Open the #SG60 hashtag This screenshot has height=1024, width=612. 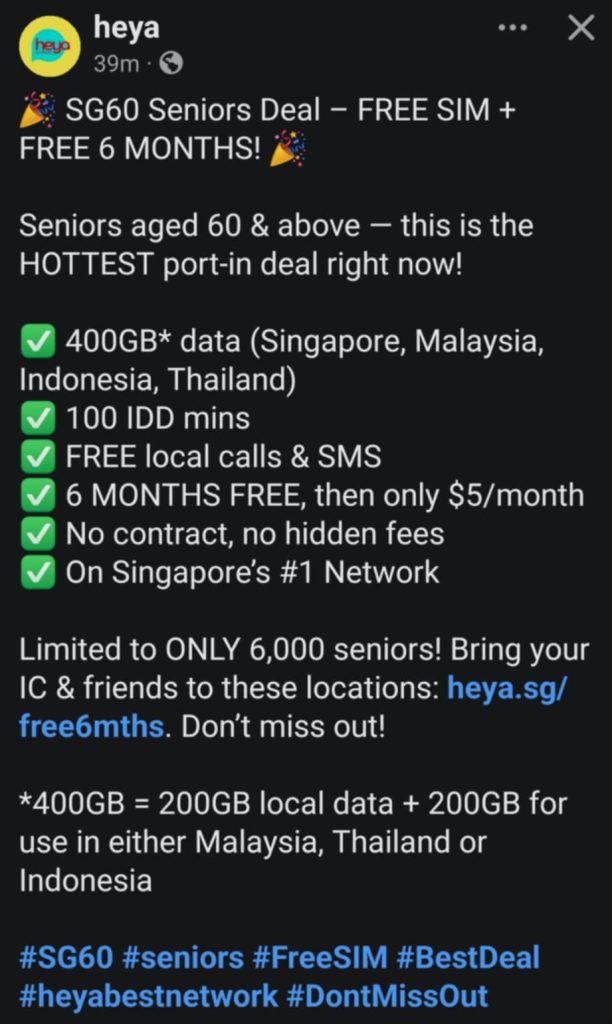[x=67, y=958]
